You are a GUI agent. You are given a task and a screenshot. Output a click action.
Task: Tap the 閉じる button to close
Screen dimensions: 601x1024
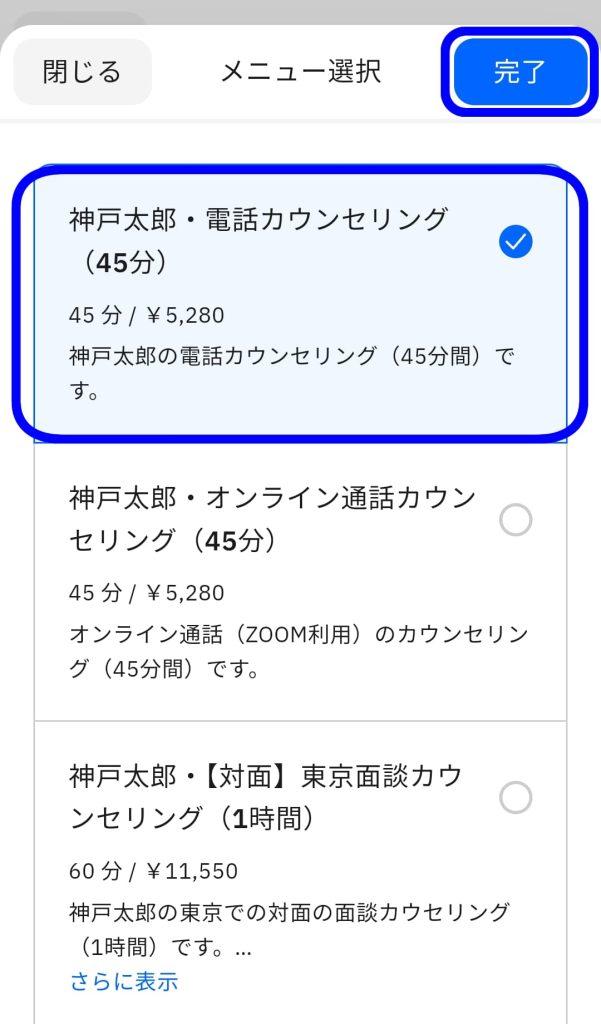82,72
